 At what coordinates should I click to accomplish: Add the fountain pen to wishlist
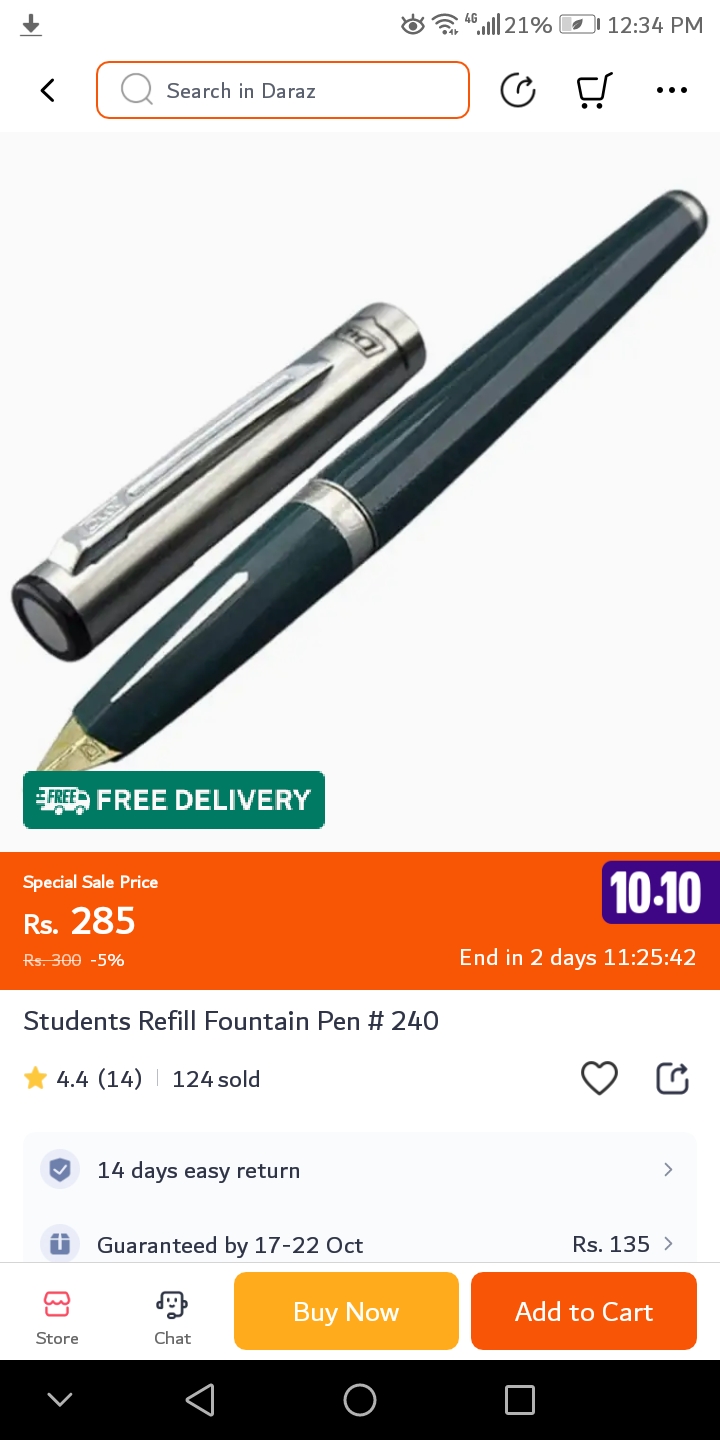tap(599, 1078)
